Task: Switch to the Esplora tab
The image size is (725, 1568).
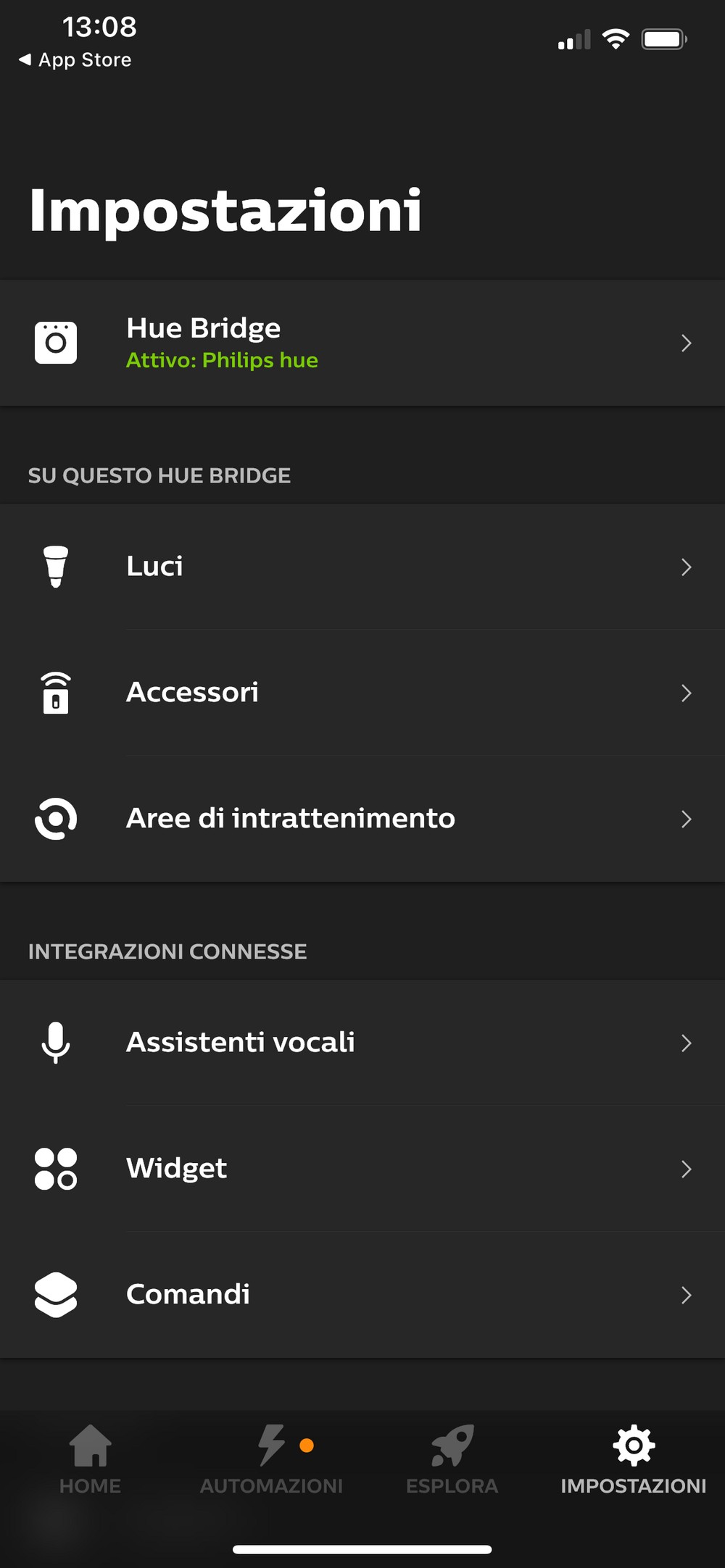Action: [452, 1459]
